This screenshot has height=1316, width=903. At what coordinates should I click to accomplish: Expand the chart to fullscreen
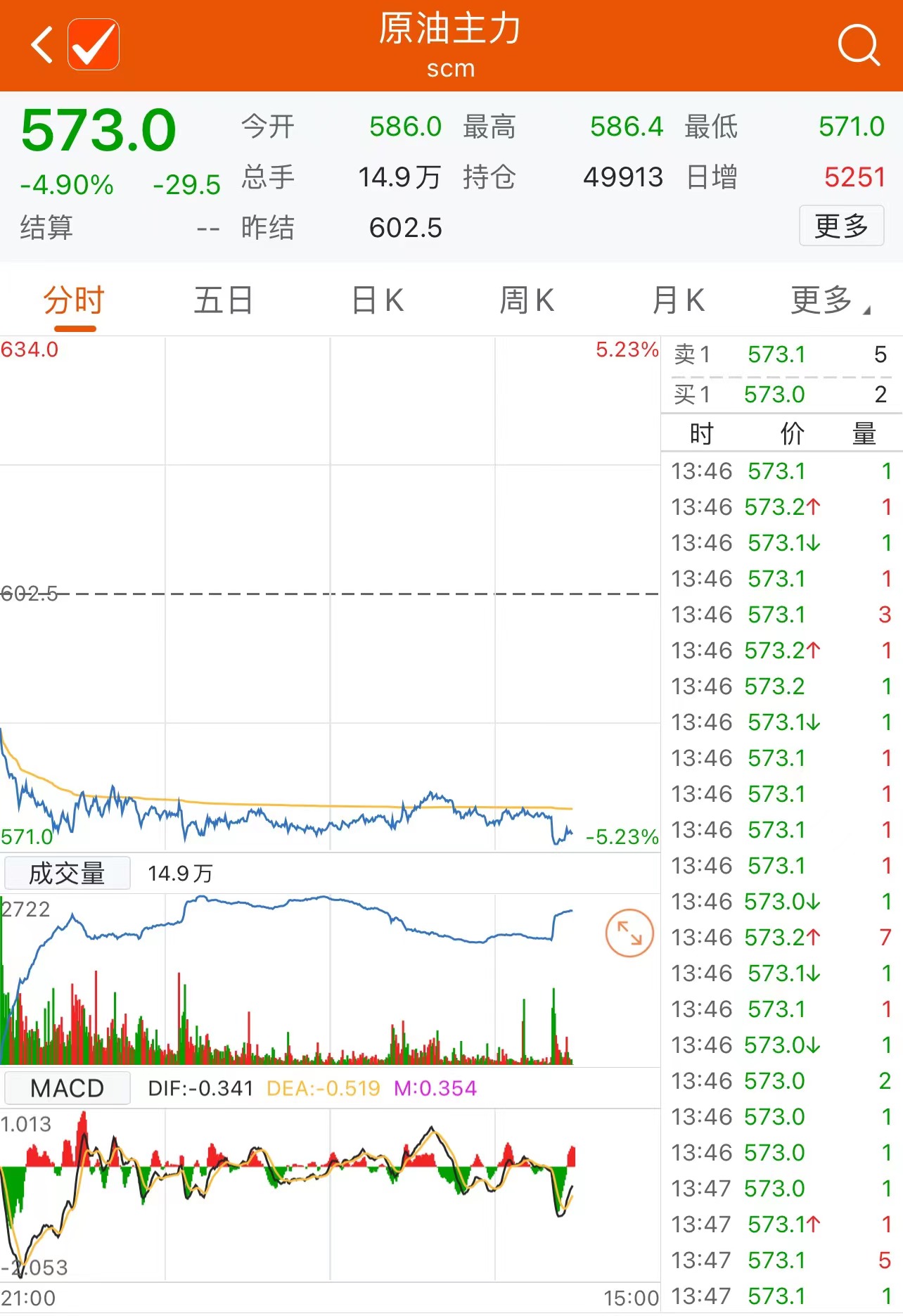click(629, 933)
